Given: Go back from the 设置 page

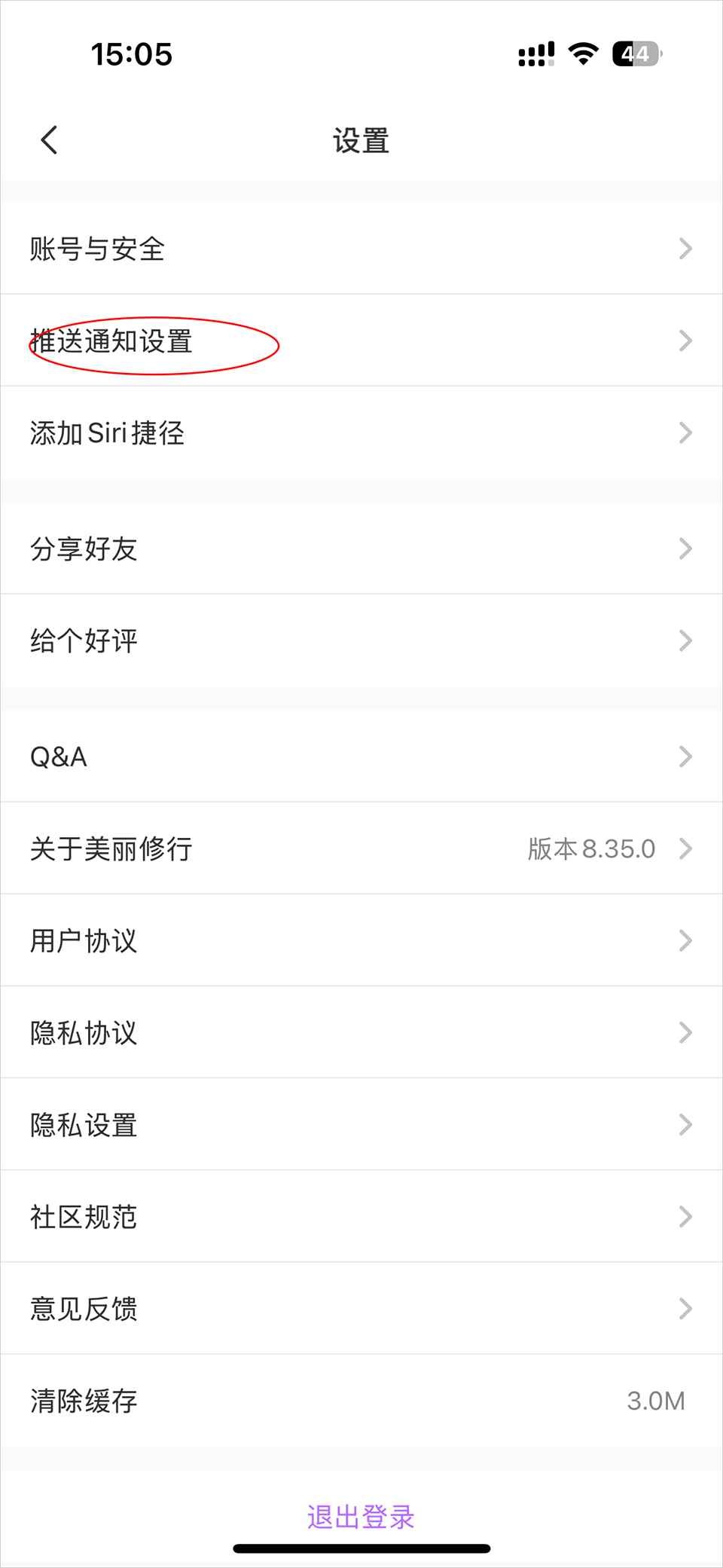Looking at the screenshot, I should click(50, 140).
